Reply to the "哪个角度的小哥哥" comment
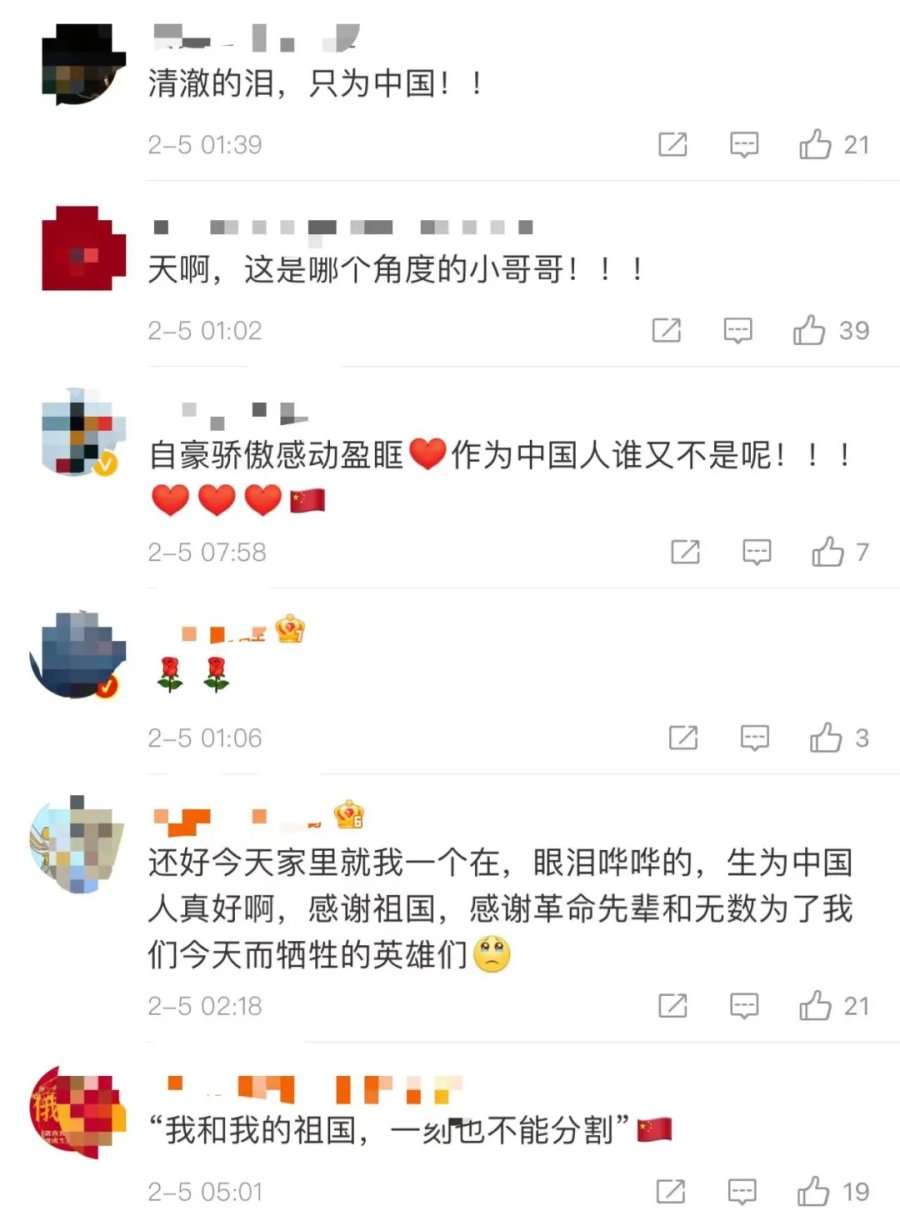Screen dimensions: 900x1221 [738, 330]
